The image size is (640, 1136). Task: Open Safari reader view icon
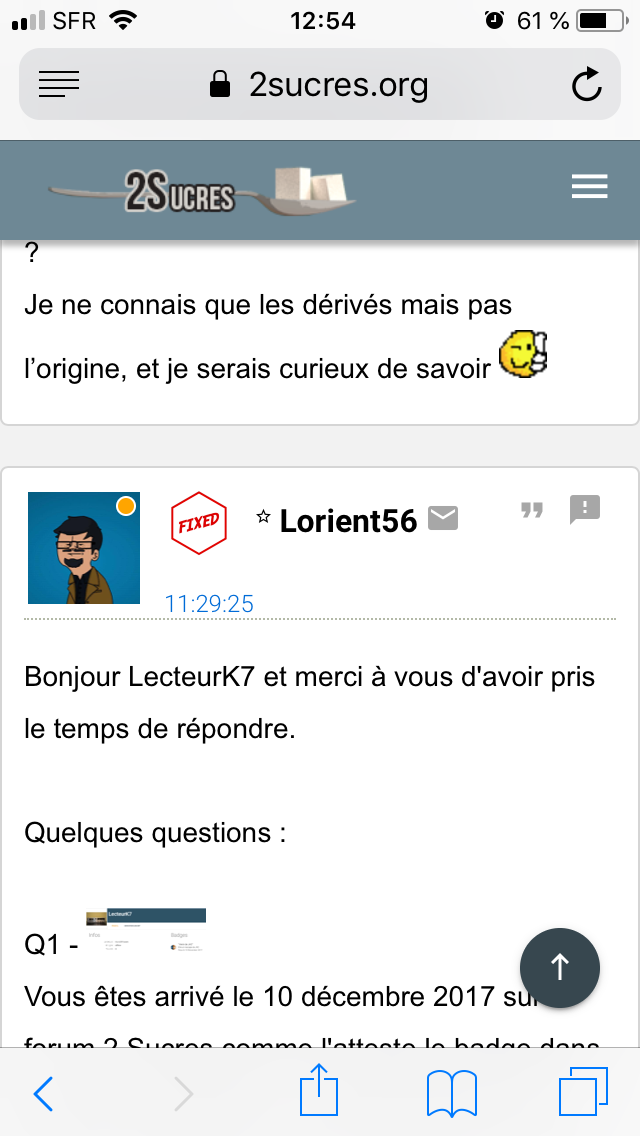tap(59, 85)
